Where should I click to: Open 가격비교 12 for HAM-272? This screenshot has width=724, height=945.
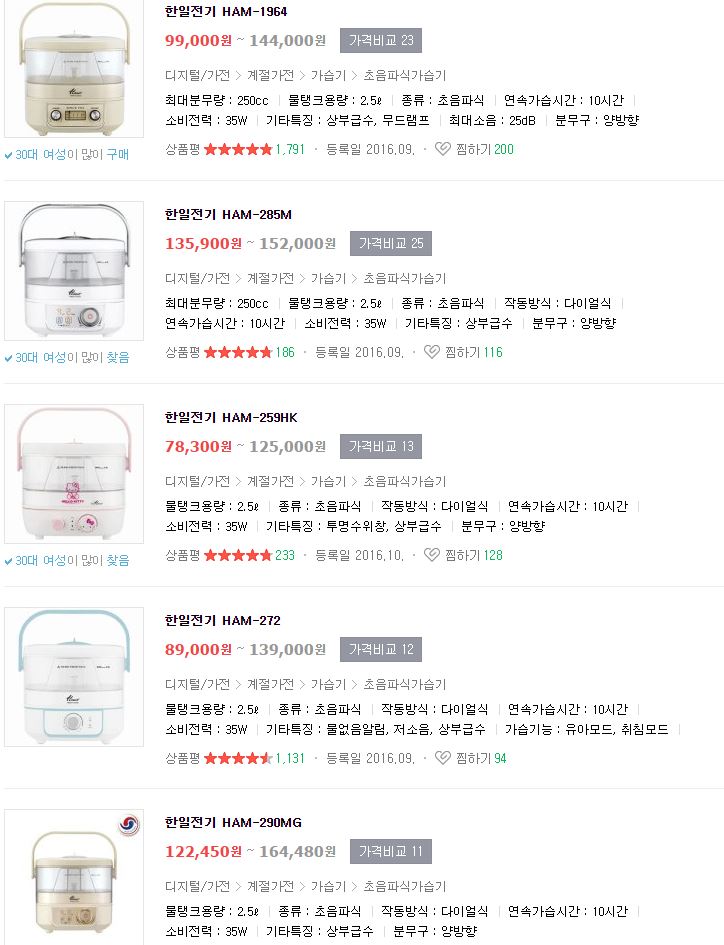pos(381,650)
